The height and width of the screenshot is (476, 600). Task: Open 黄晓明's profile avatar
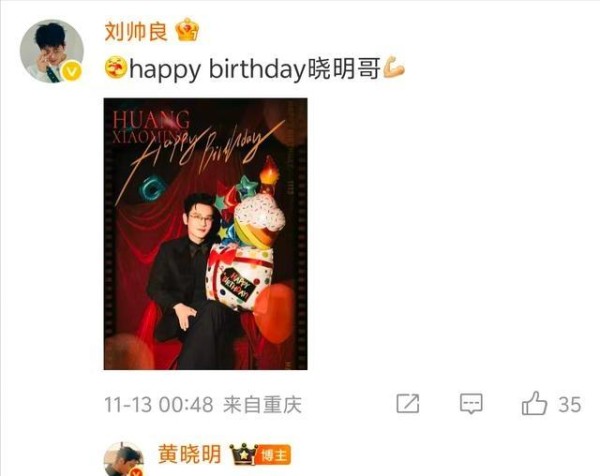[x=124, y=461]
